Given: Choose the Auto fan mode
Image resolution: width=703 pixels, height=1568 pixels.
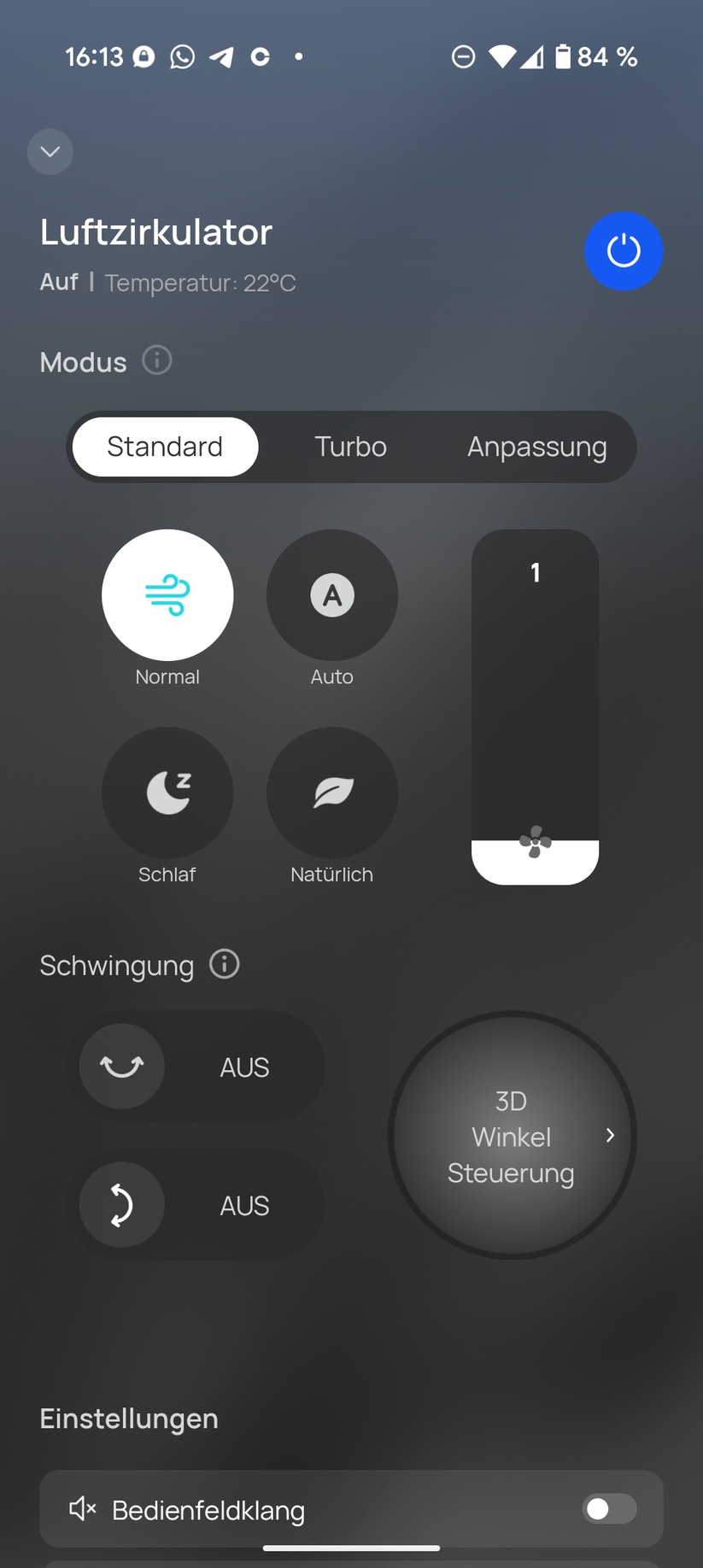Looking at the screenshot, I should (332, 595).
